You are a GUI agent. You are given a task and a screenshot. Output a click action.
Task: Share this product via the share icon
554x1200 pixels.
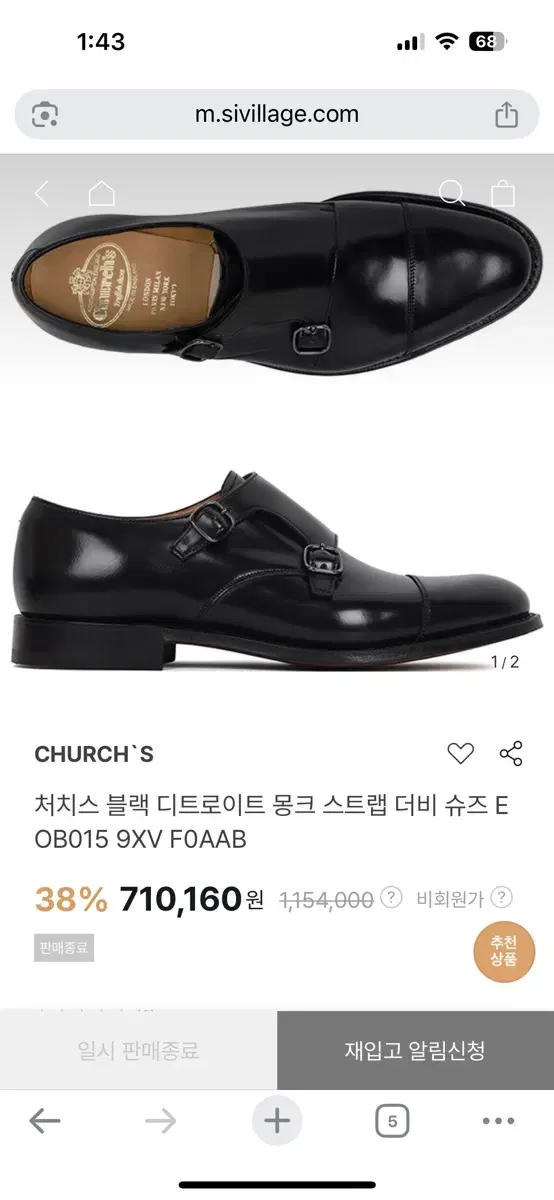pos(511,754)
